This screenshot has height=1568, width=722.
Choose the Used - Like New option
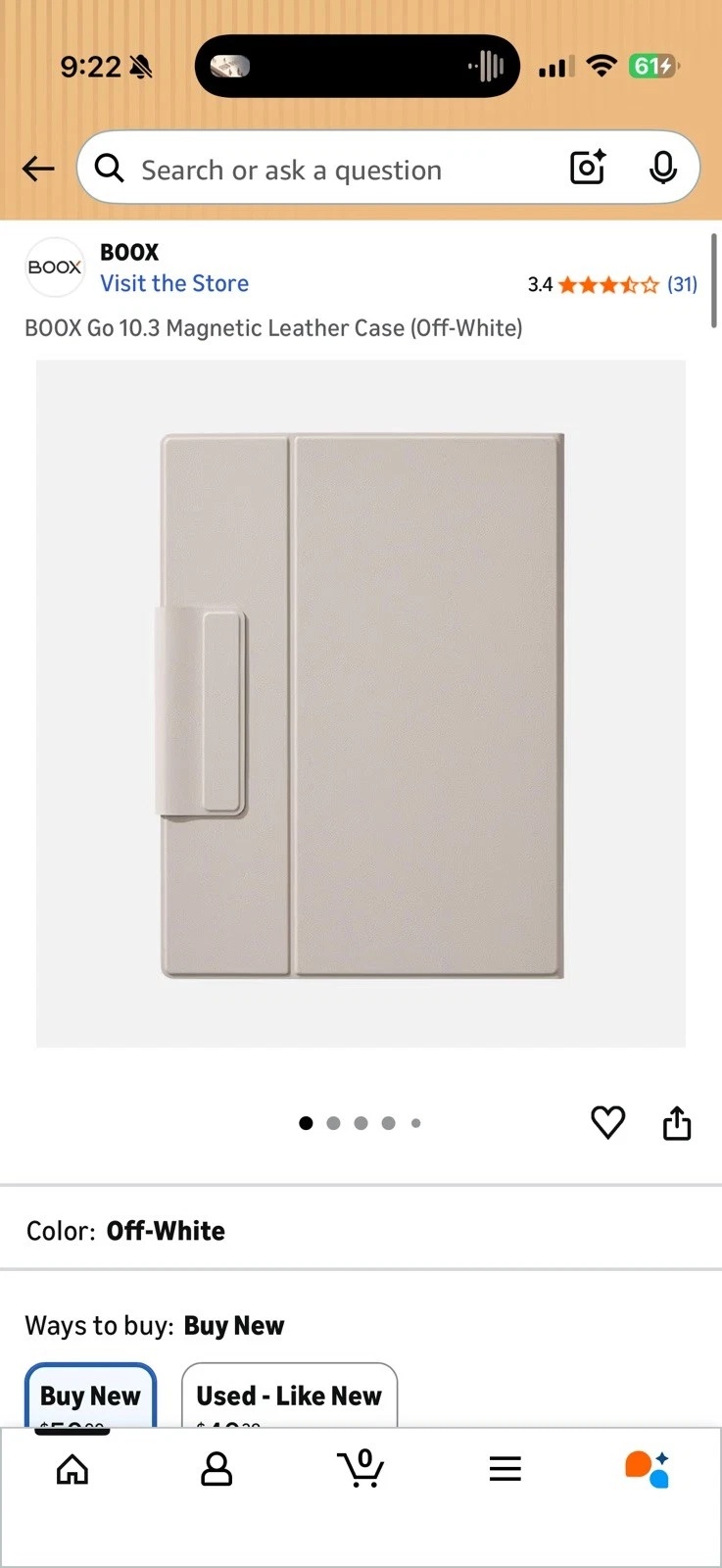[x=289, y=1396]
